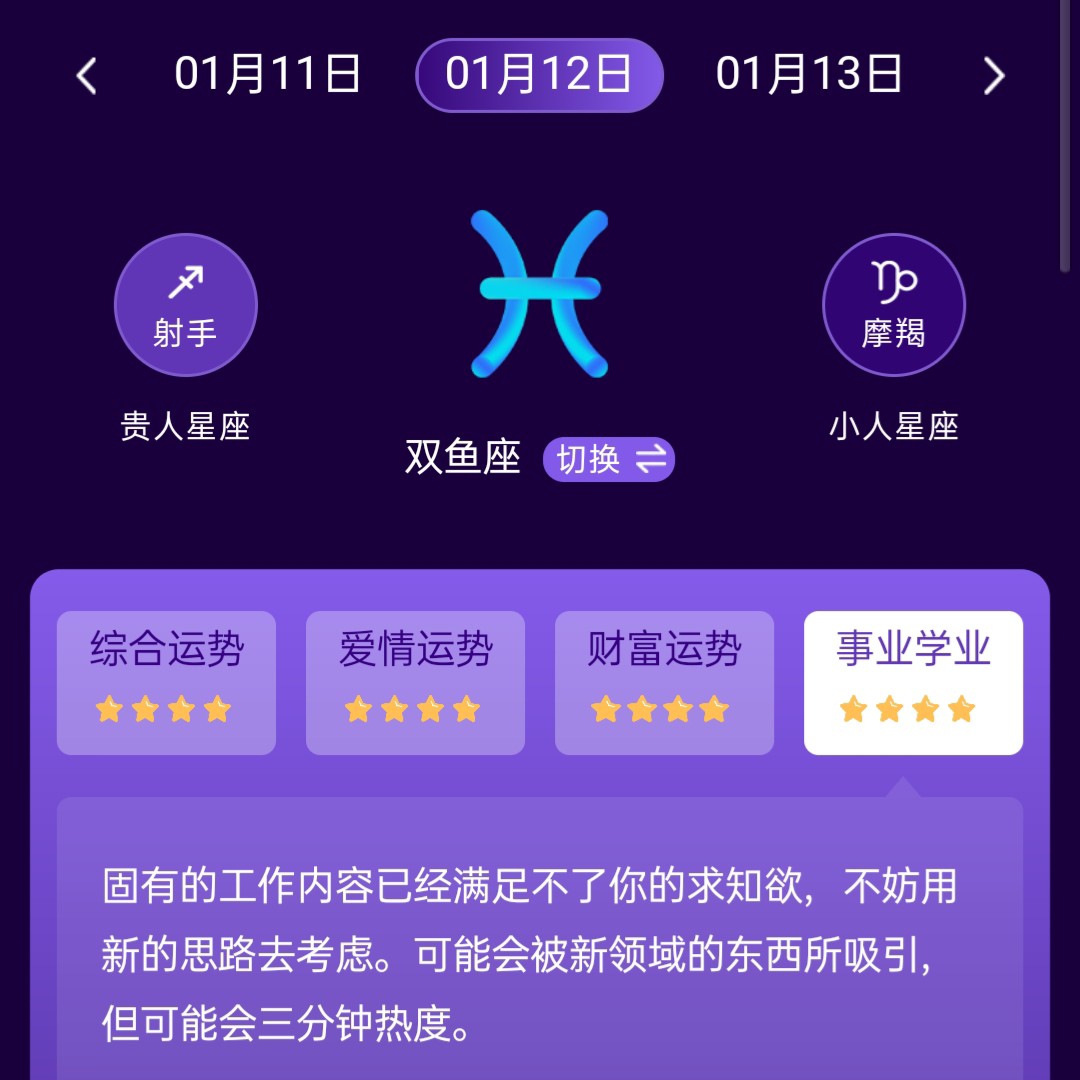Go to previous dates with left arrow
1080x1080 pixels.
coord(87,76)
